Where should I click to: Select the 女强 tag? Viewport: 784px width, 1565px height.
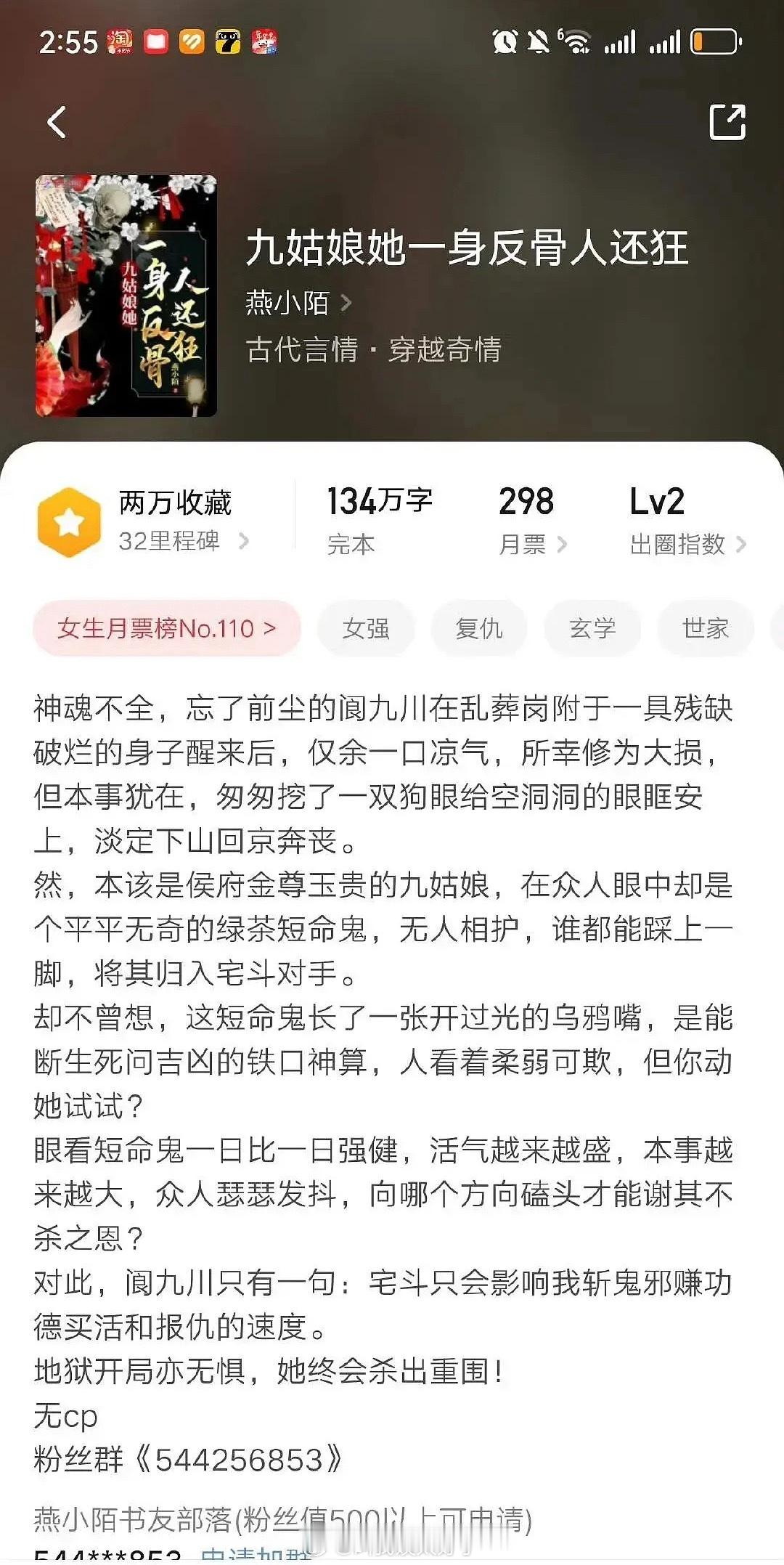(367, 627)
